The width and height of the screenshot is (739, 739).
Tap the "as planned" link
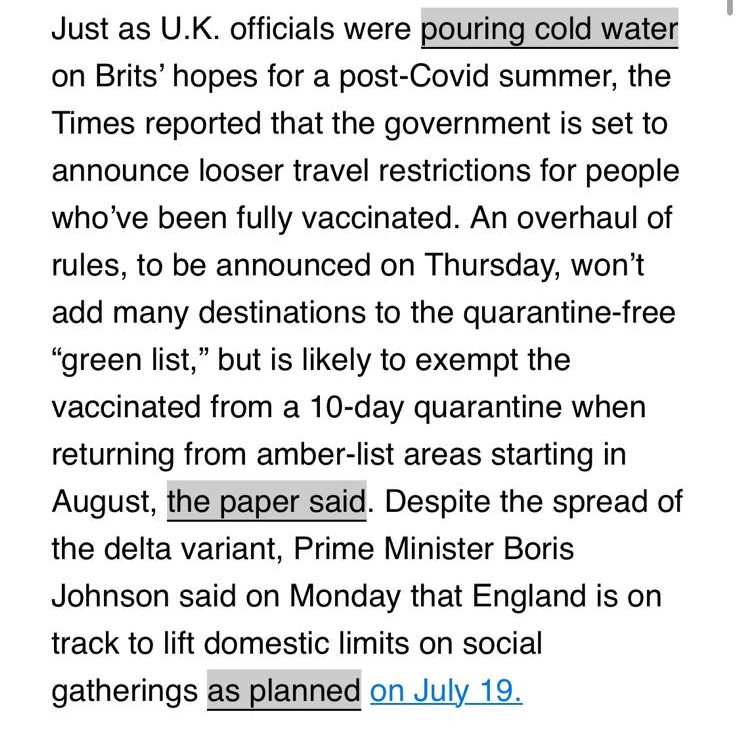tap(284, 690)
